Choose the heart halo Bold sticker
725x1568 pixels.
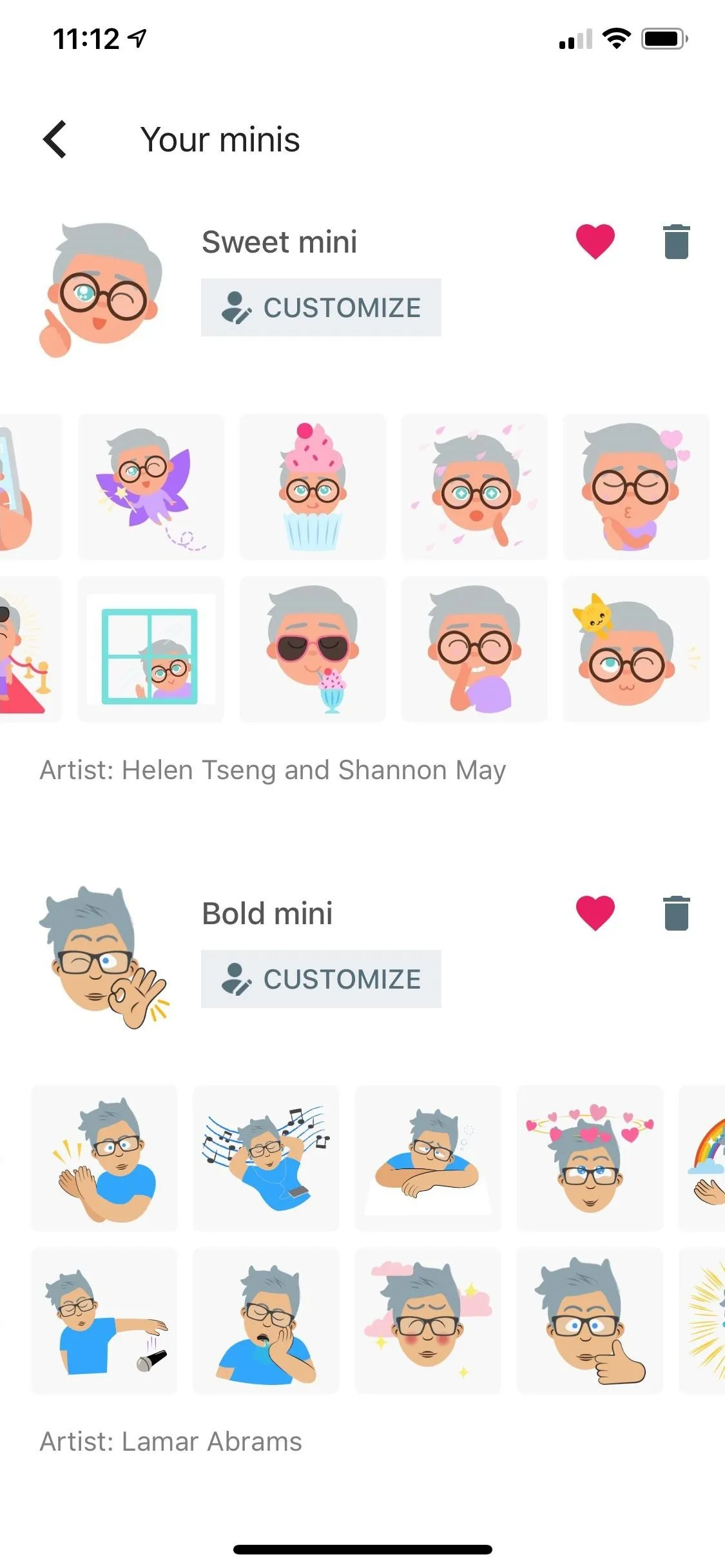coord(590,1158)
